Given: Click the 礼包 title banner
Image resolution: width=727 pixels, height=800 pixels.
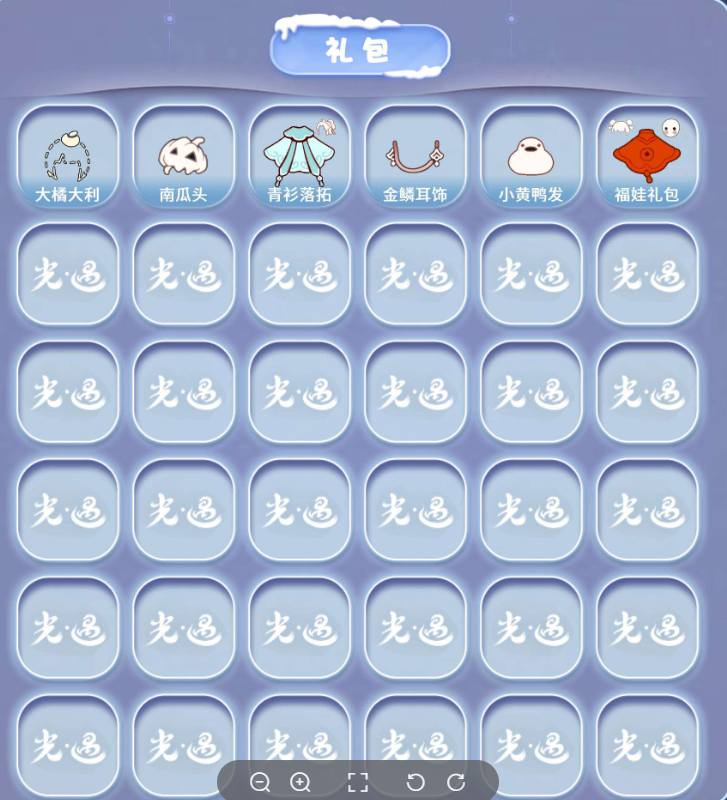Looking at the screenshot, I should [x=363, y=46].
